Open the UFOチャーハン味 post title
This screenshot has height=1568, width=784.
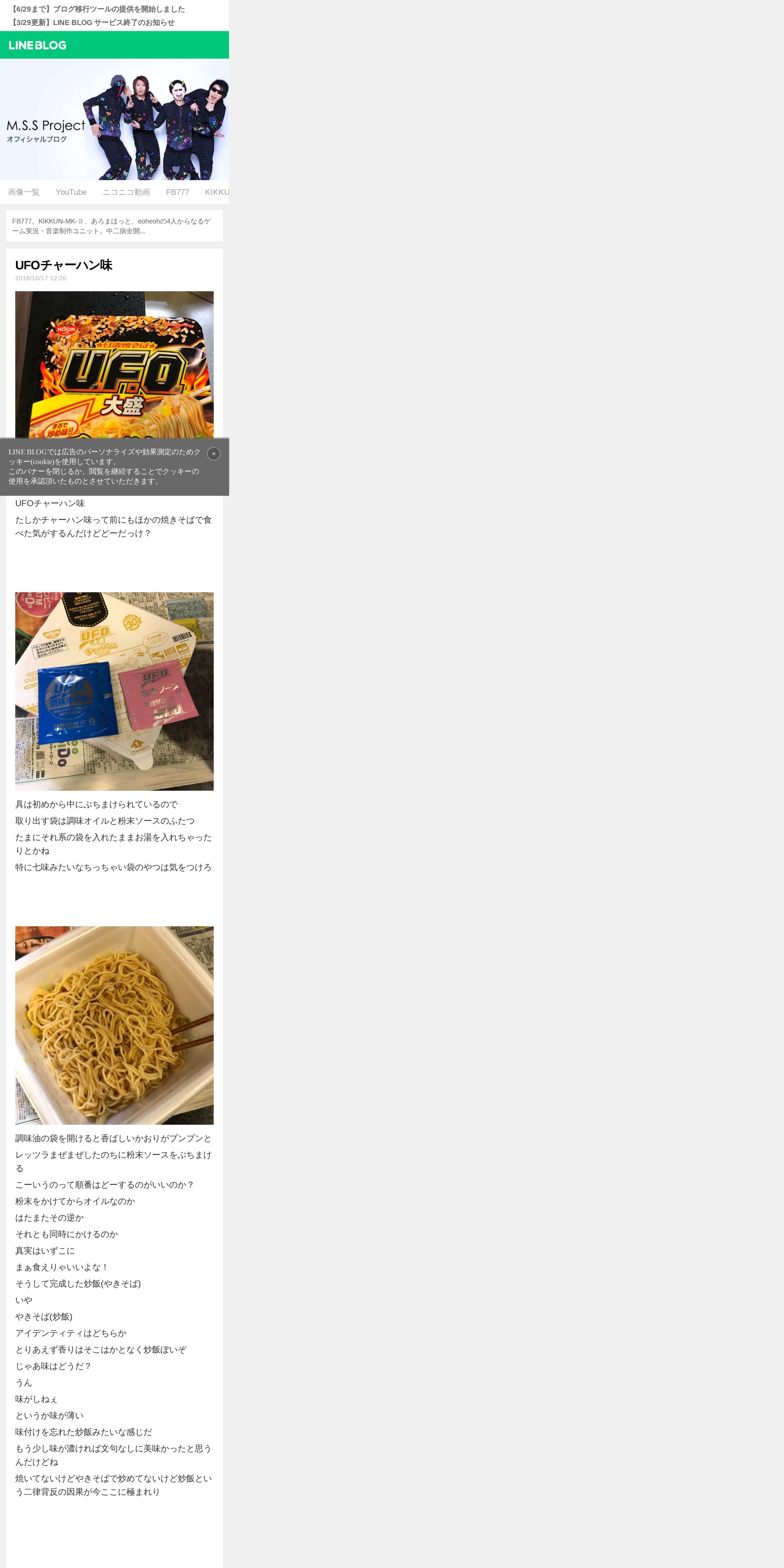[x=64, y=265]
